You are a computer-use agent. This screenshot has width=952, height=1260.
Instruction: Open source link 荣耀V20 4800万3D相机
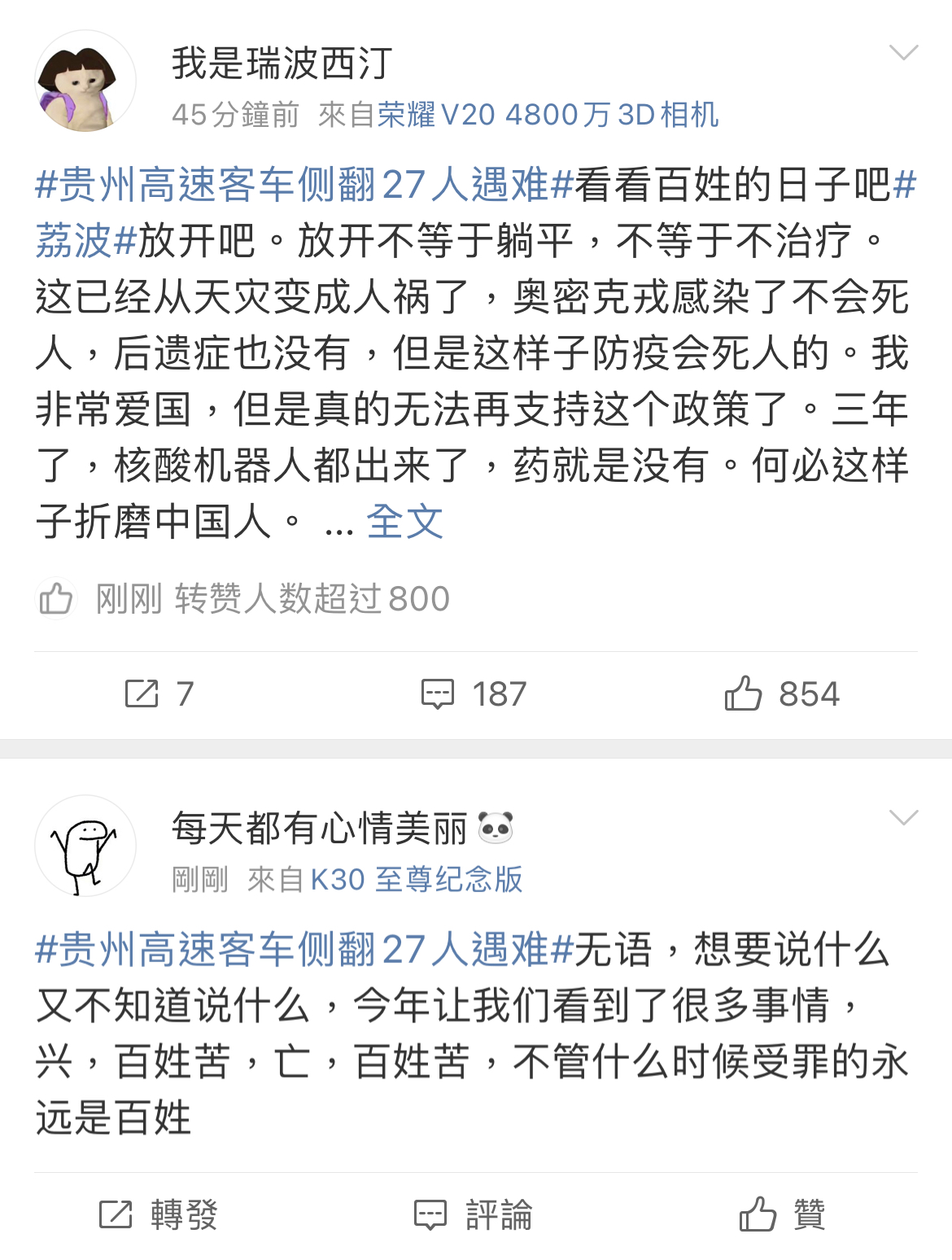click(548, 115)
